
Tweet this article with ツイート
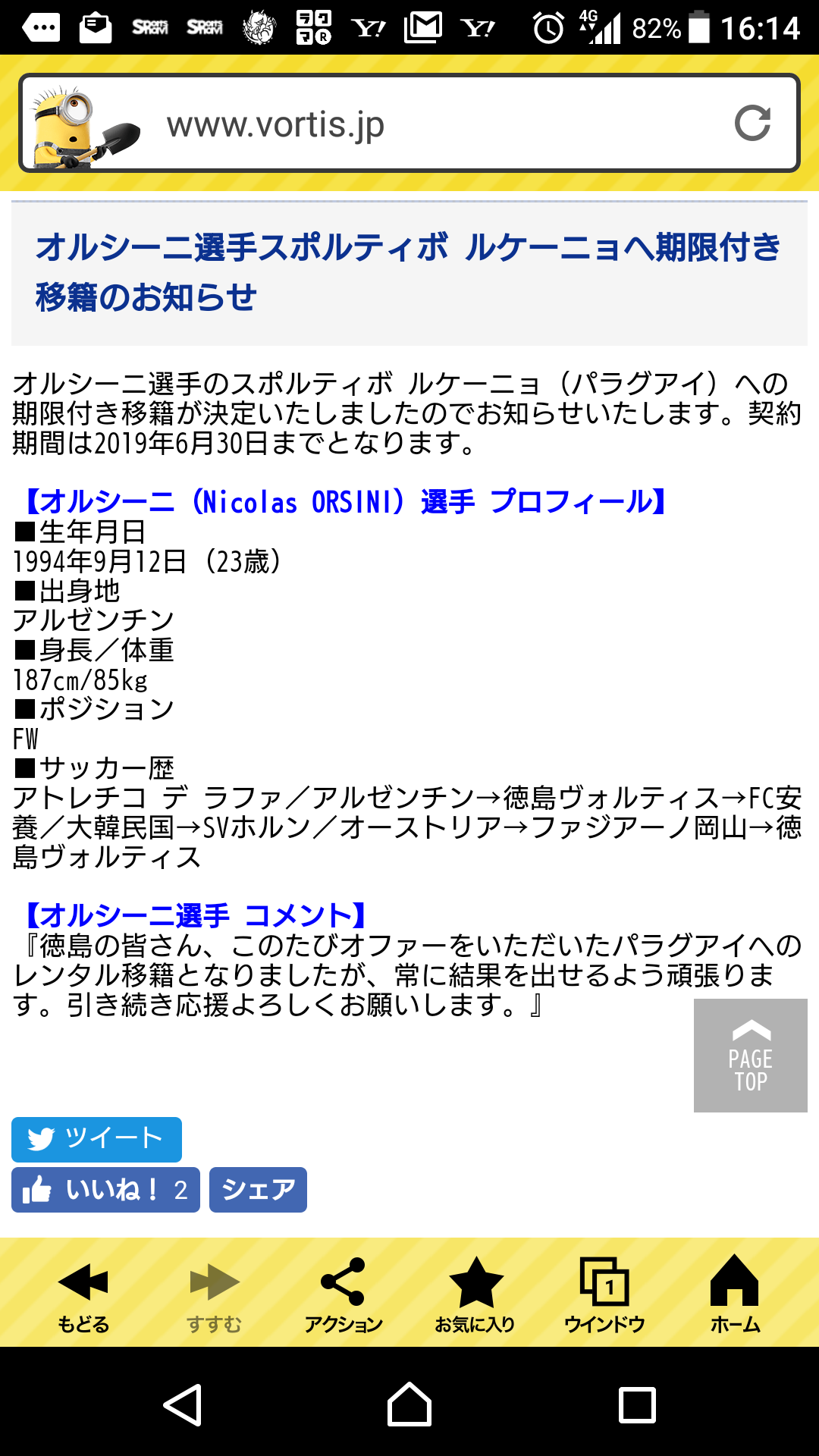[x=96, y=1139]
